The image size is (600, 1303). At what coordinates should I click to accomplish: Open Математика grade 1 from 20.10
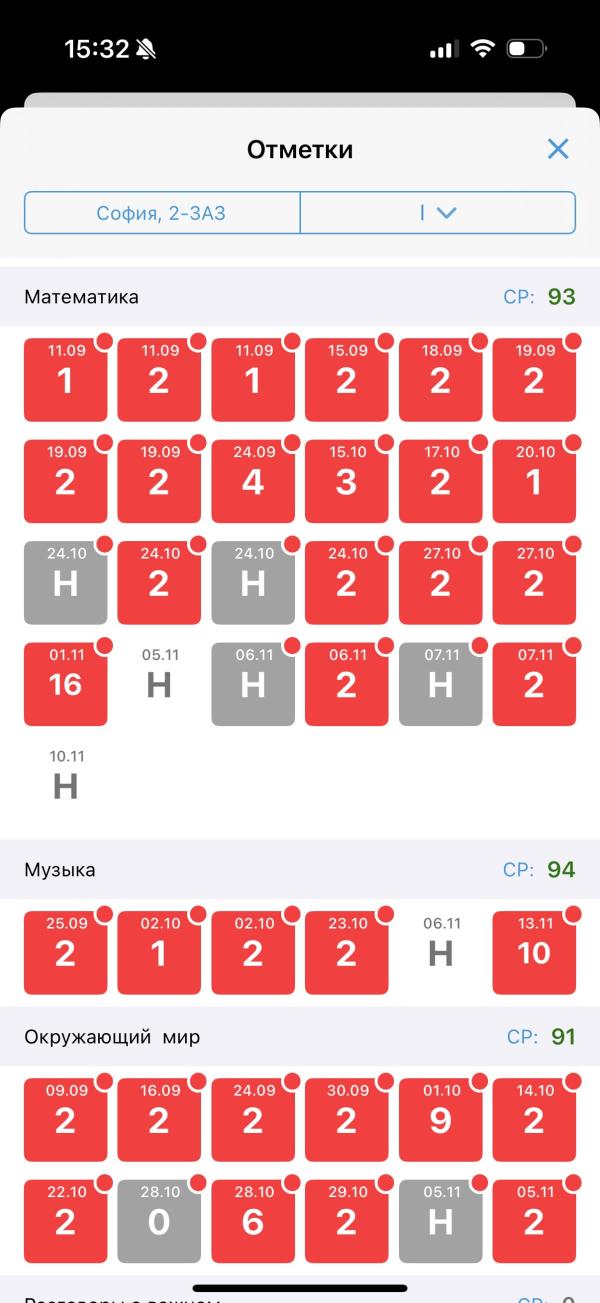(534, 481)
